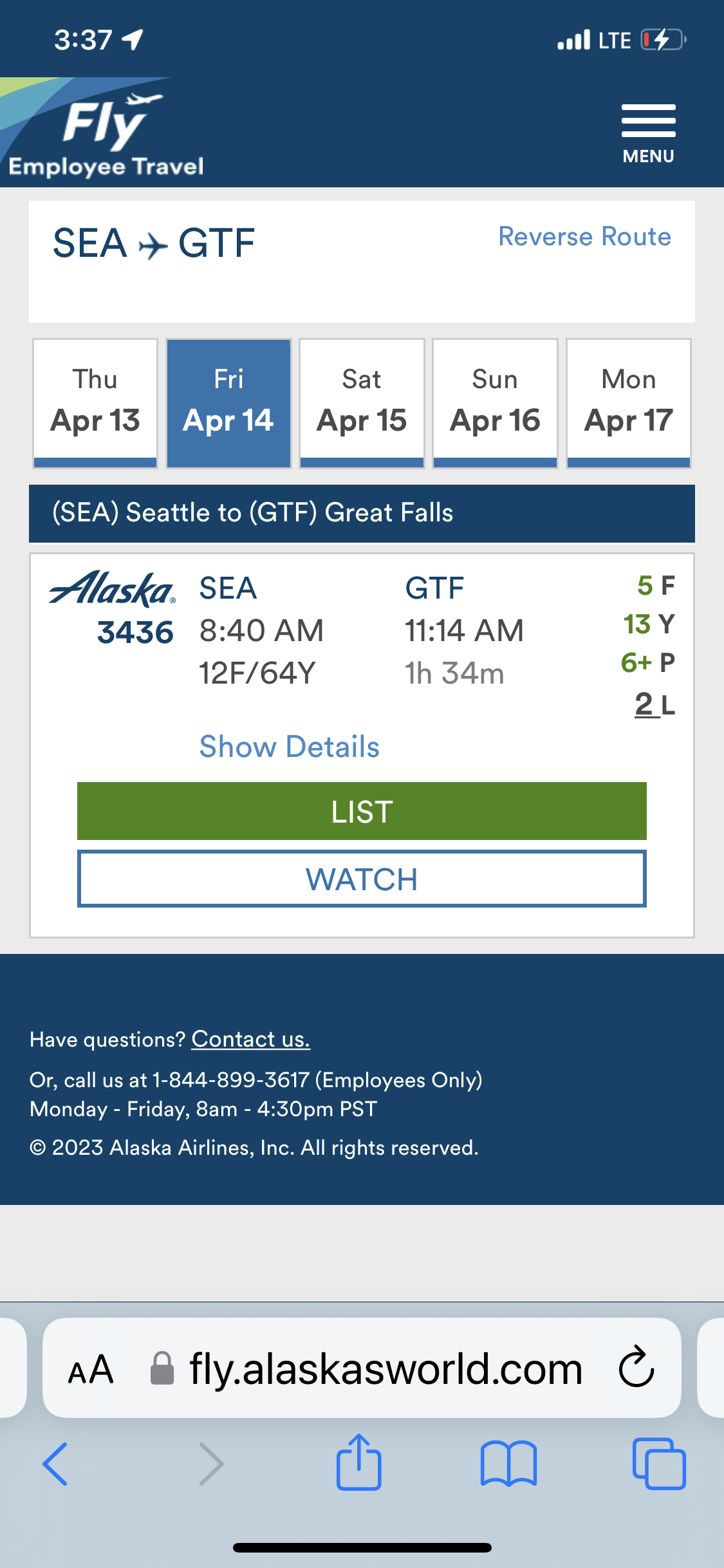Open the Safari share sheet
The image size is (724, 1568).
(358, 1462)
